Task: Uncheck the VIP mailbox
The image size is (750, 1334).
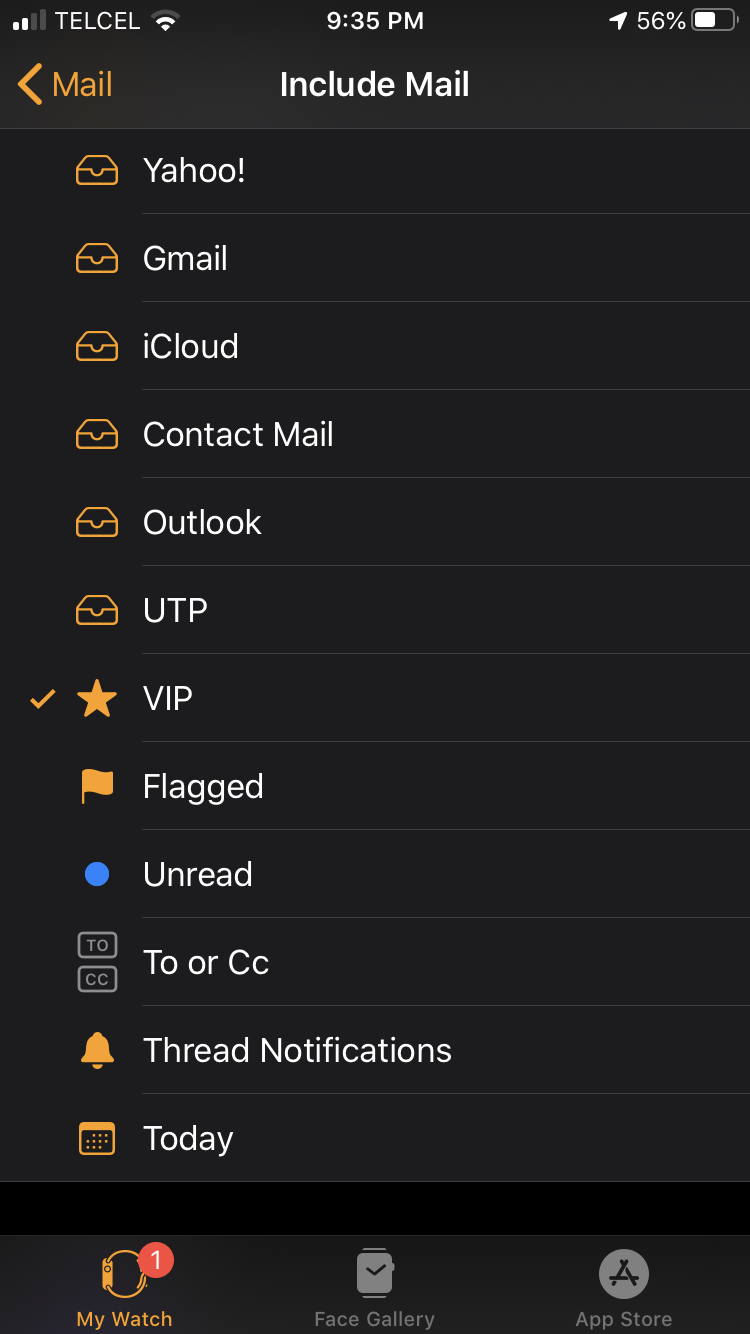Action: click(375, 699)
